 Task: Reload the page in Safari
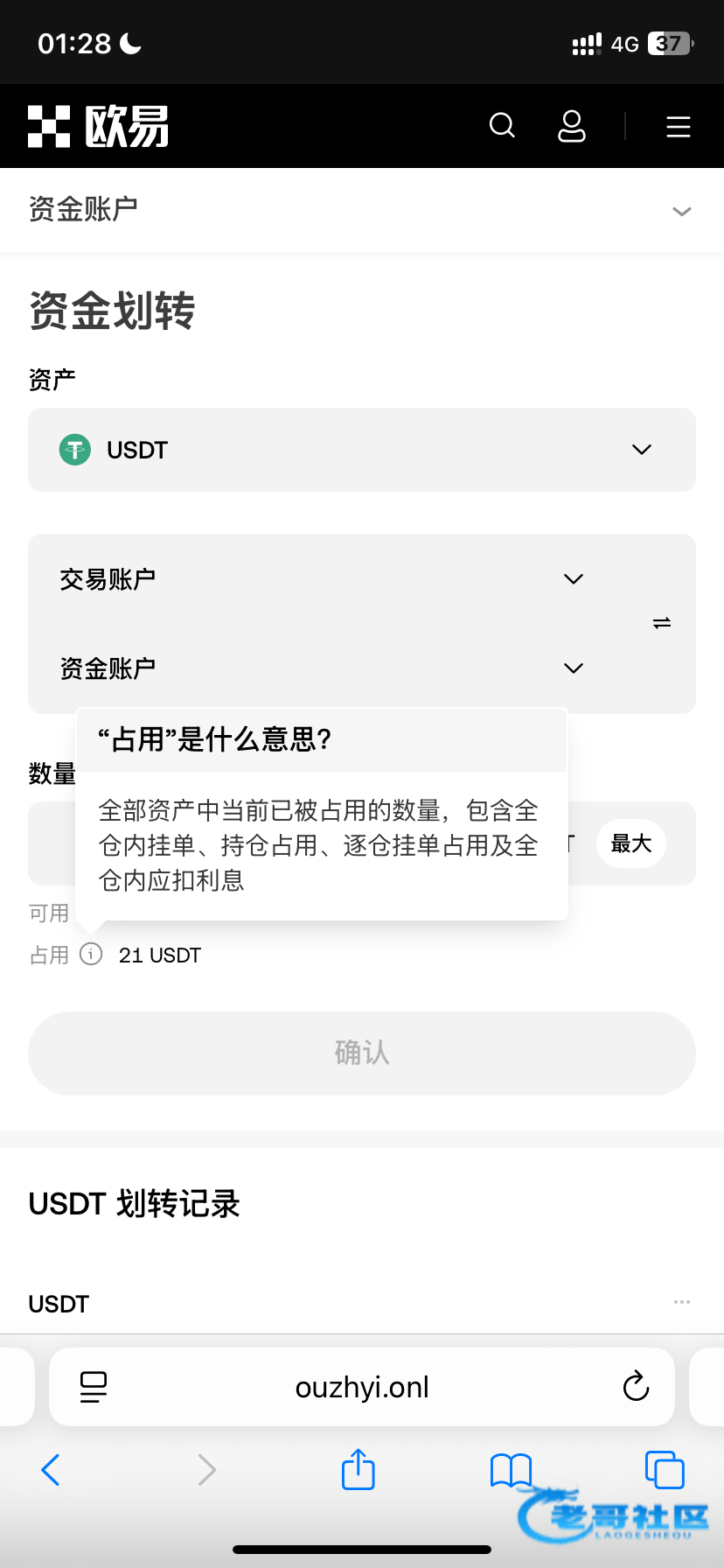[636, 1387]
